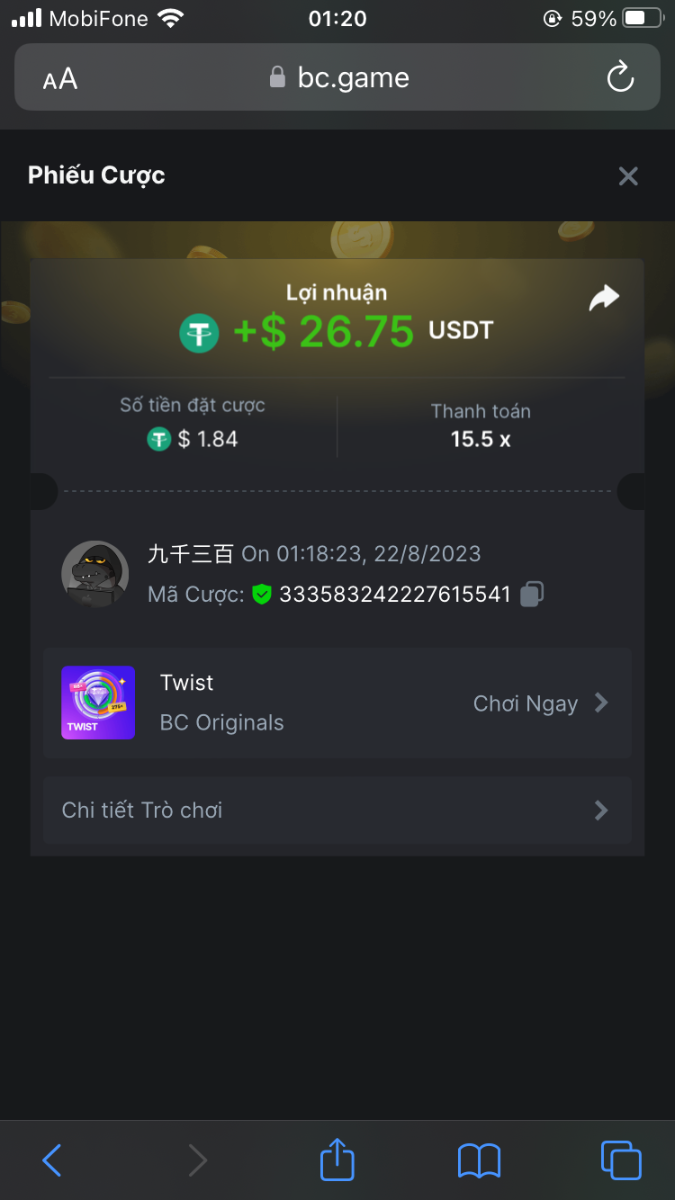Open the AA reader text options
The width and height of the screenshot is (675, 1200).
(60, 79)
